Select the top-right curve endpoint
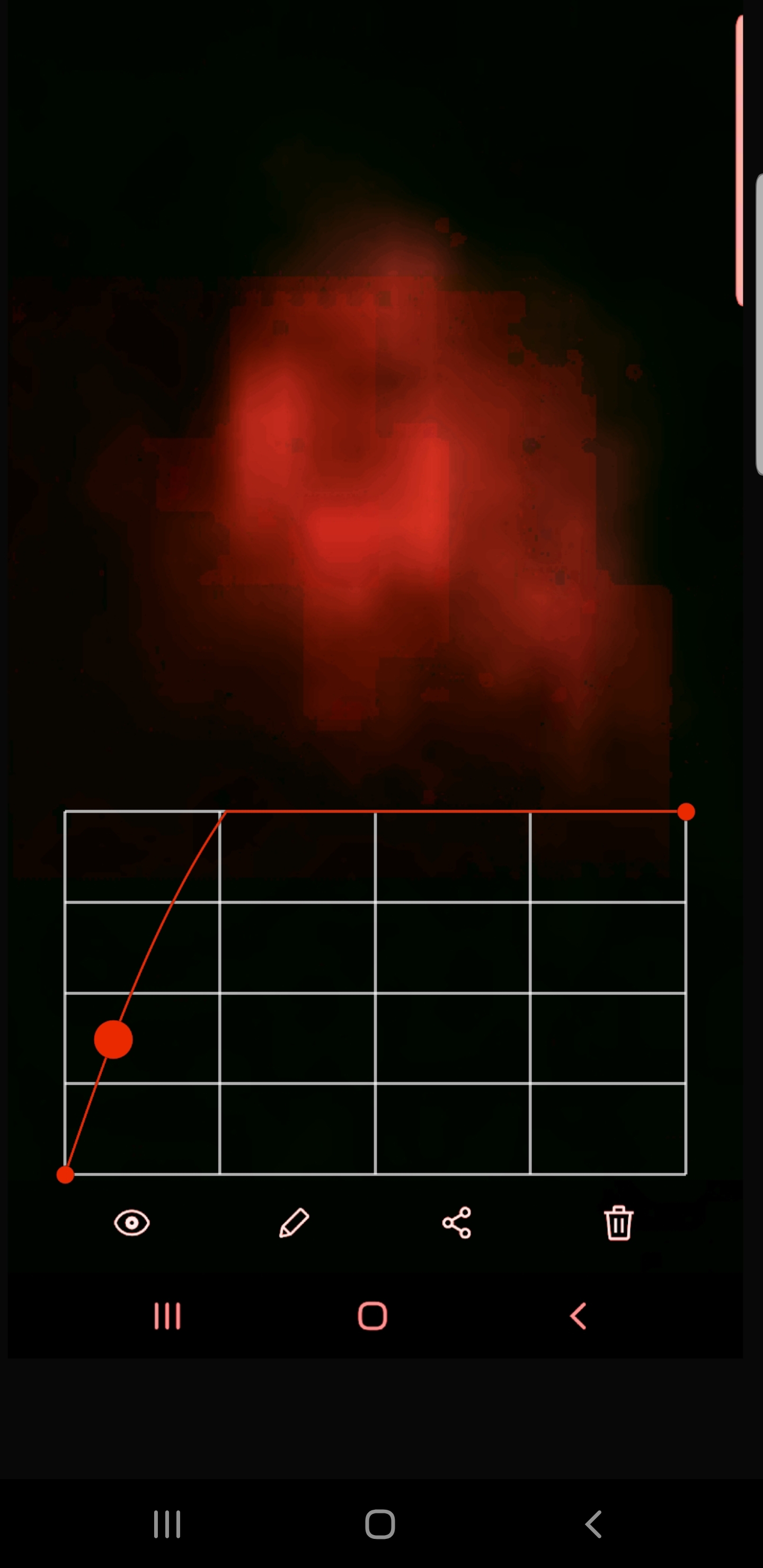Screen dimensions: 763x1568 pos(686,812)
